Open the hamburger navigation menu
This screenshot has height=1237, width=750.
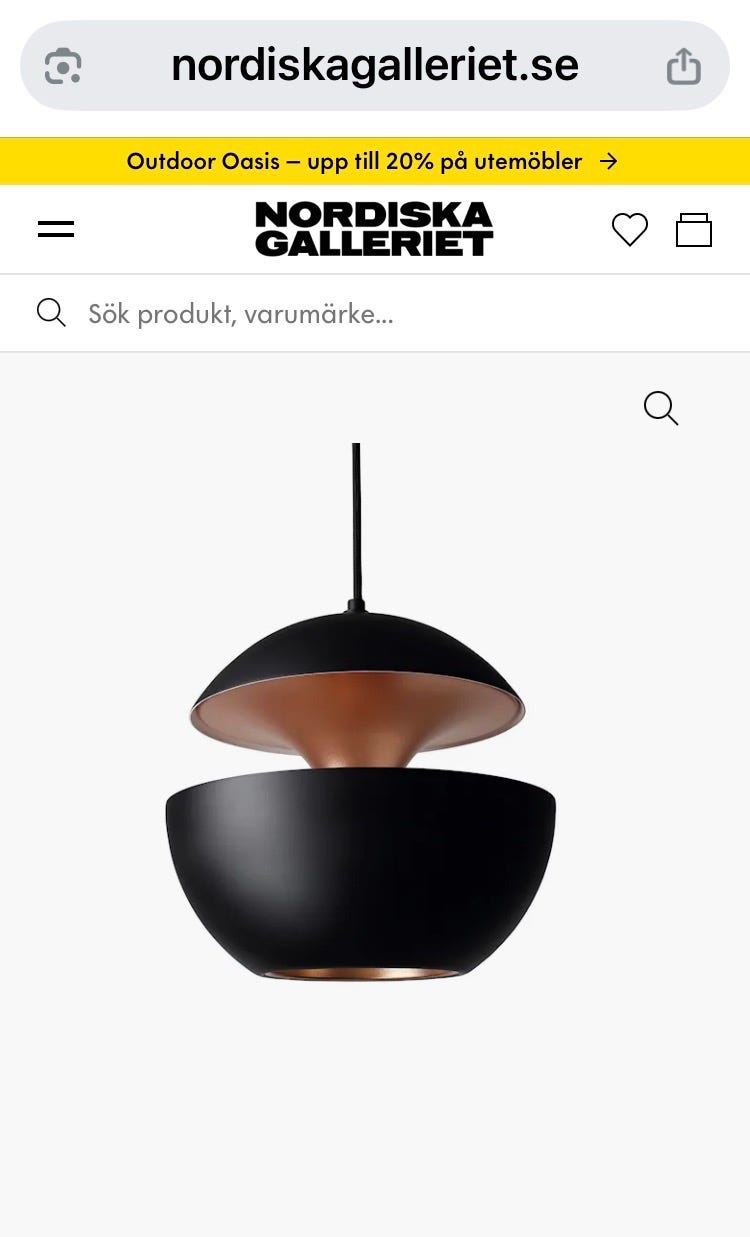(x=56, y=229)
